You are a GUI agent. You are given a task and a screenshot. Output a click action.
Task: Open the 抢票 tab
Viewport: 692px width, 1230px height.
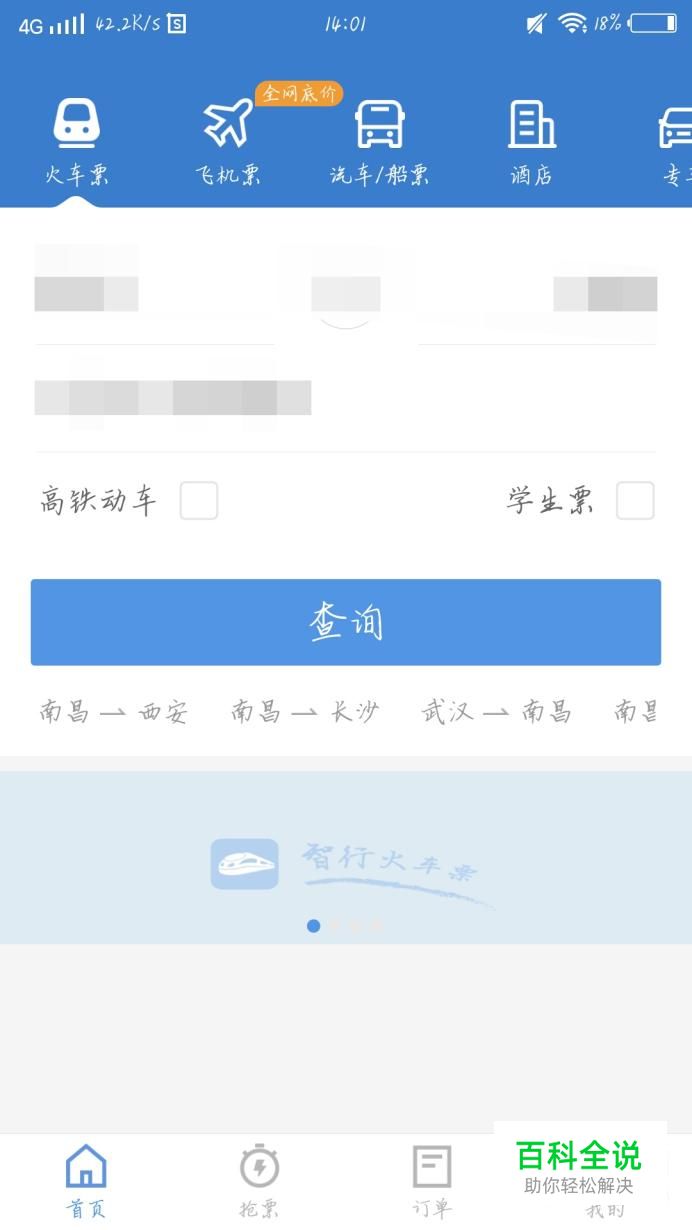click(x=259, y=1180)
